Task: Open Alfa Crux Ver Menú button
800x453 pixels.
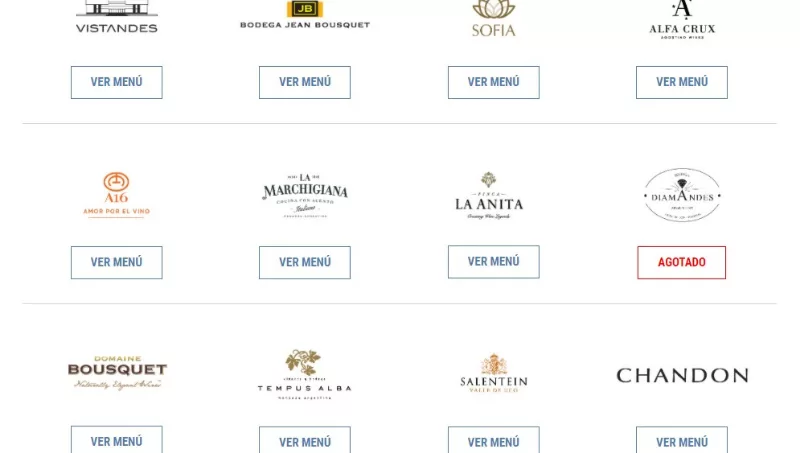Action: coord(682,82)
